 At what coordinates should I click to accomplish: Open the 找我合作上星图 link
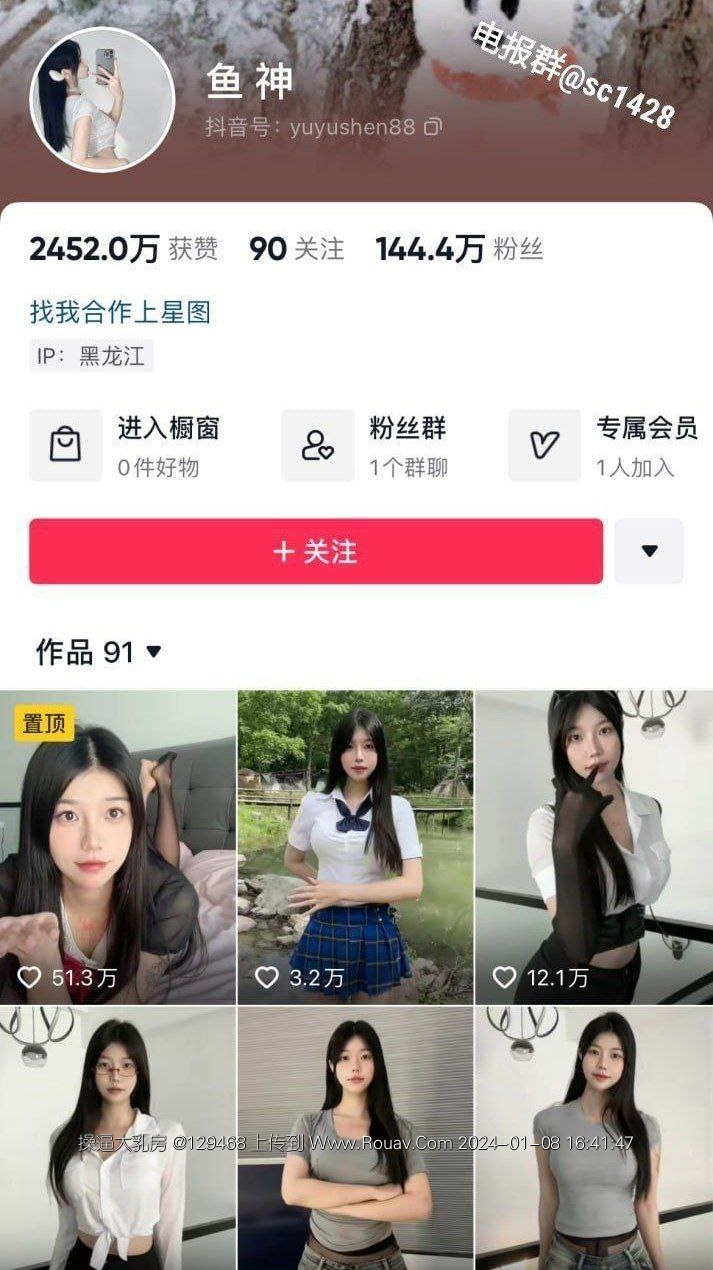(x=120, y=312)
